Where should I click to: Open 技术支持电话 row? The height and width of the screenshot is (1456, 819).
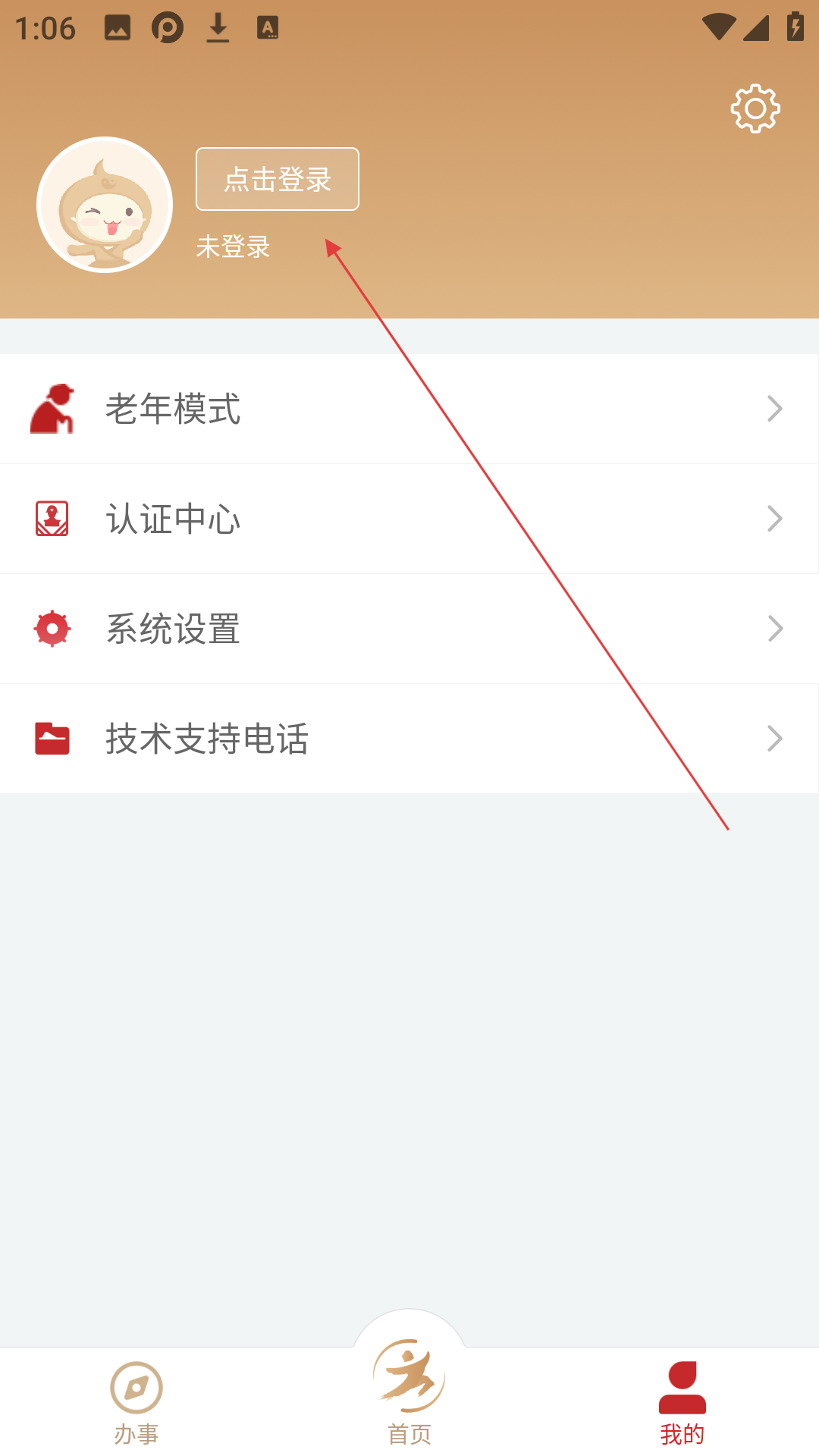409,739
